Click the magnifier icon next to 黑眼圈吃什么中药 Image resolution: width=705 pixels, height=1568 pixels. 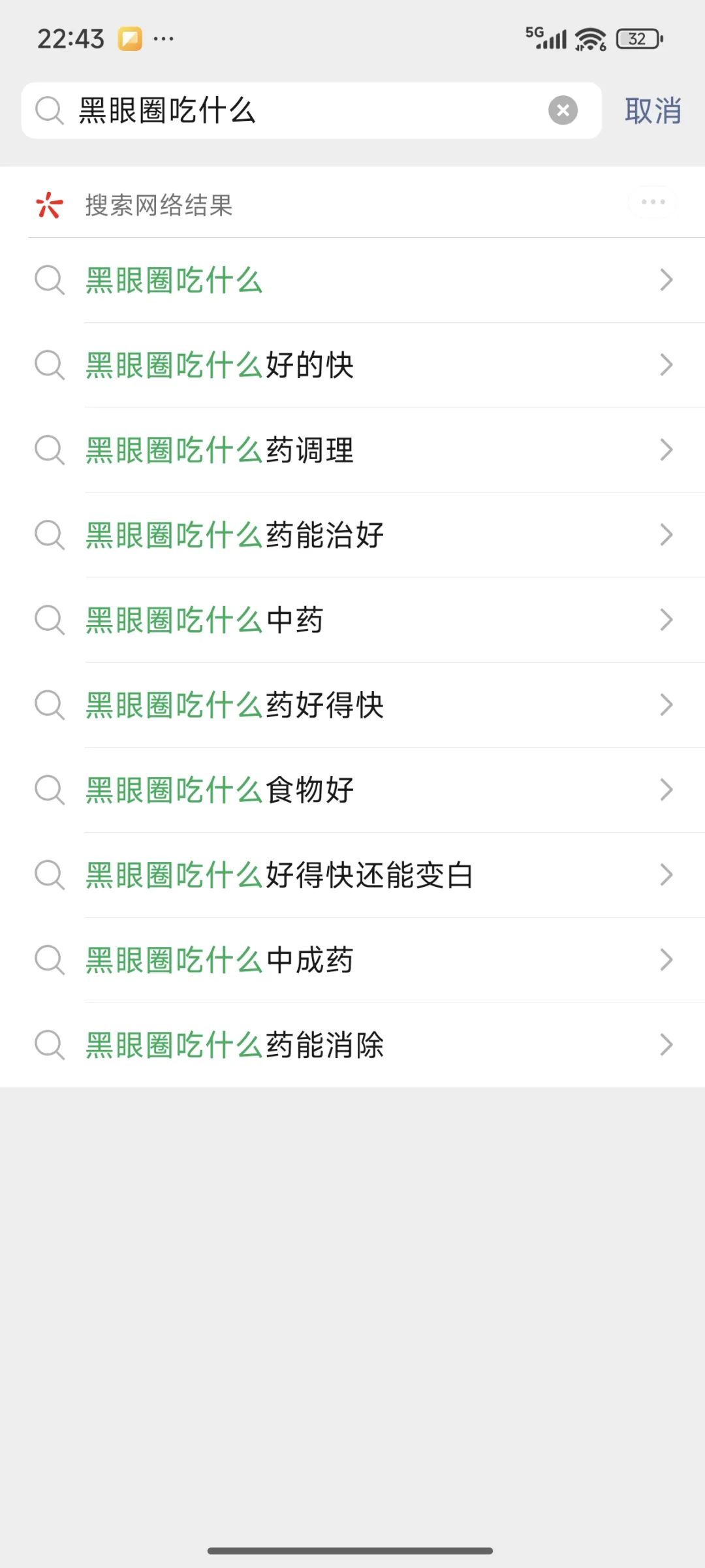tap(49, 620)
